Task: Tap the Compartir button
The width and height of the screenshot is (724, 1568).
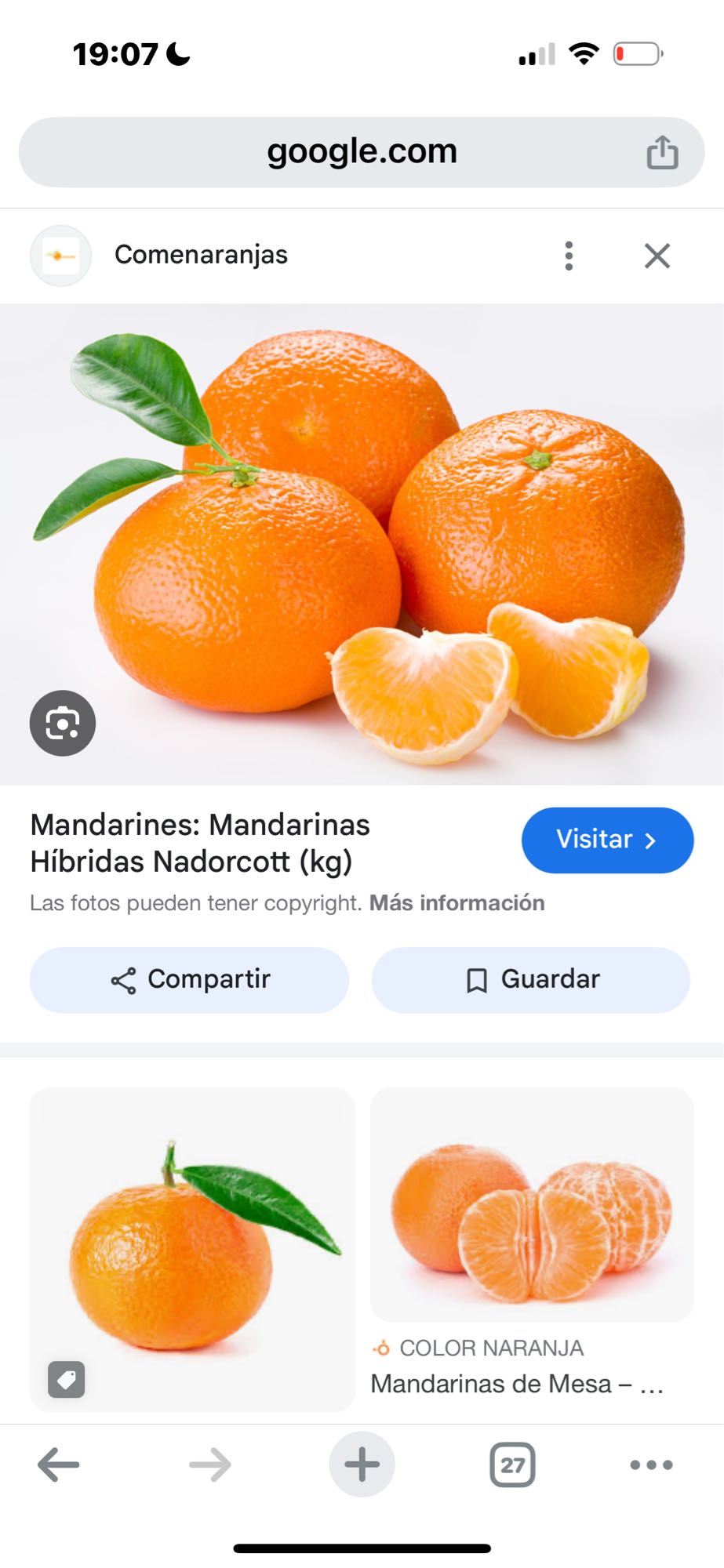Action: pos(188,979)
